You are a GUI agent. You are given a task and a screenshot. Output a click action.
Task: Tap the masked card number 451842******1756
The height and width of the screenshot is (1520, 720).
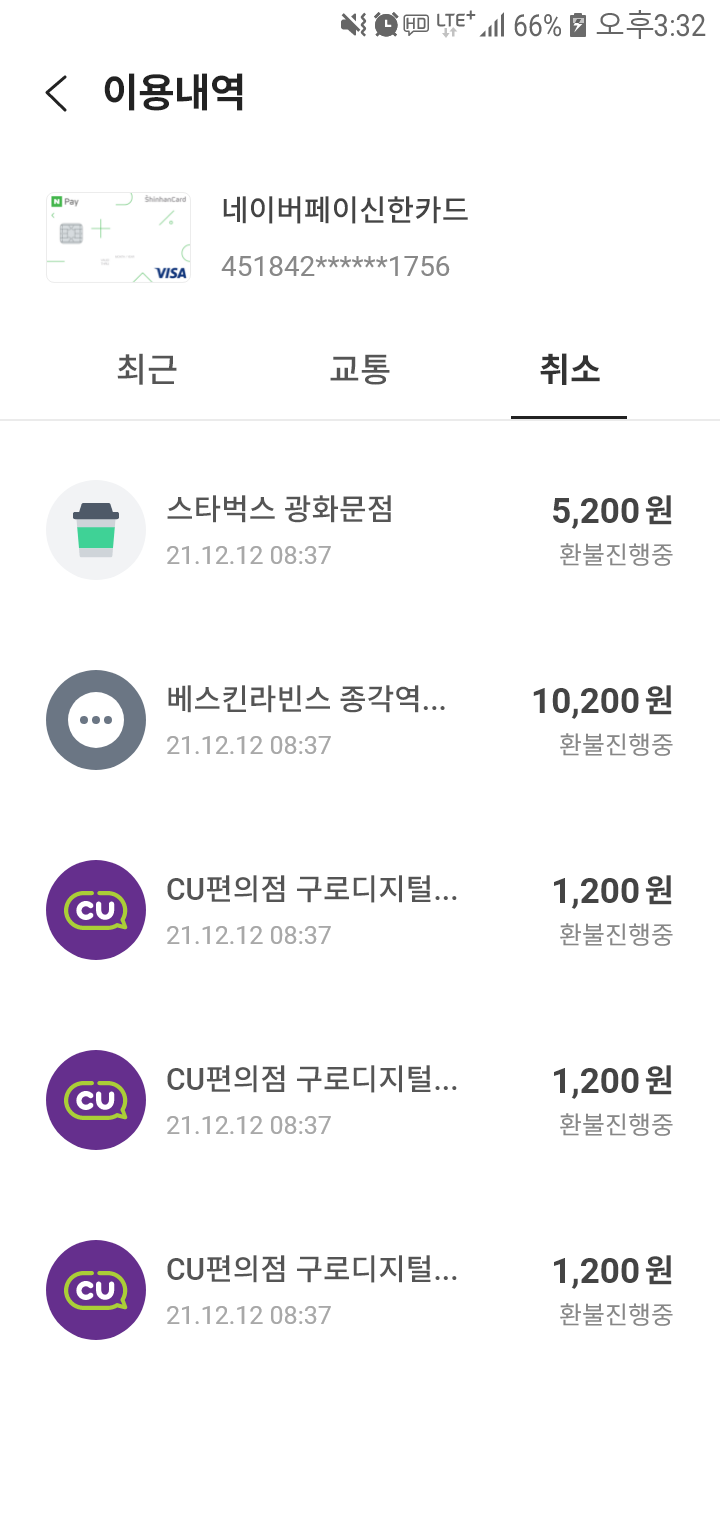tap(336, 266)
